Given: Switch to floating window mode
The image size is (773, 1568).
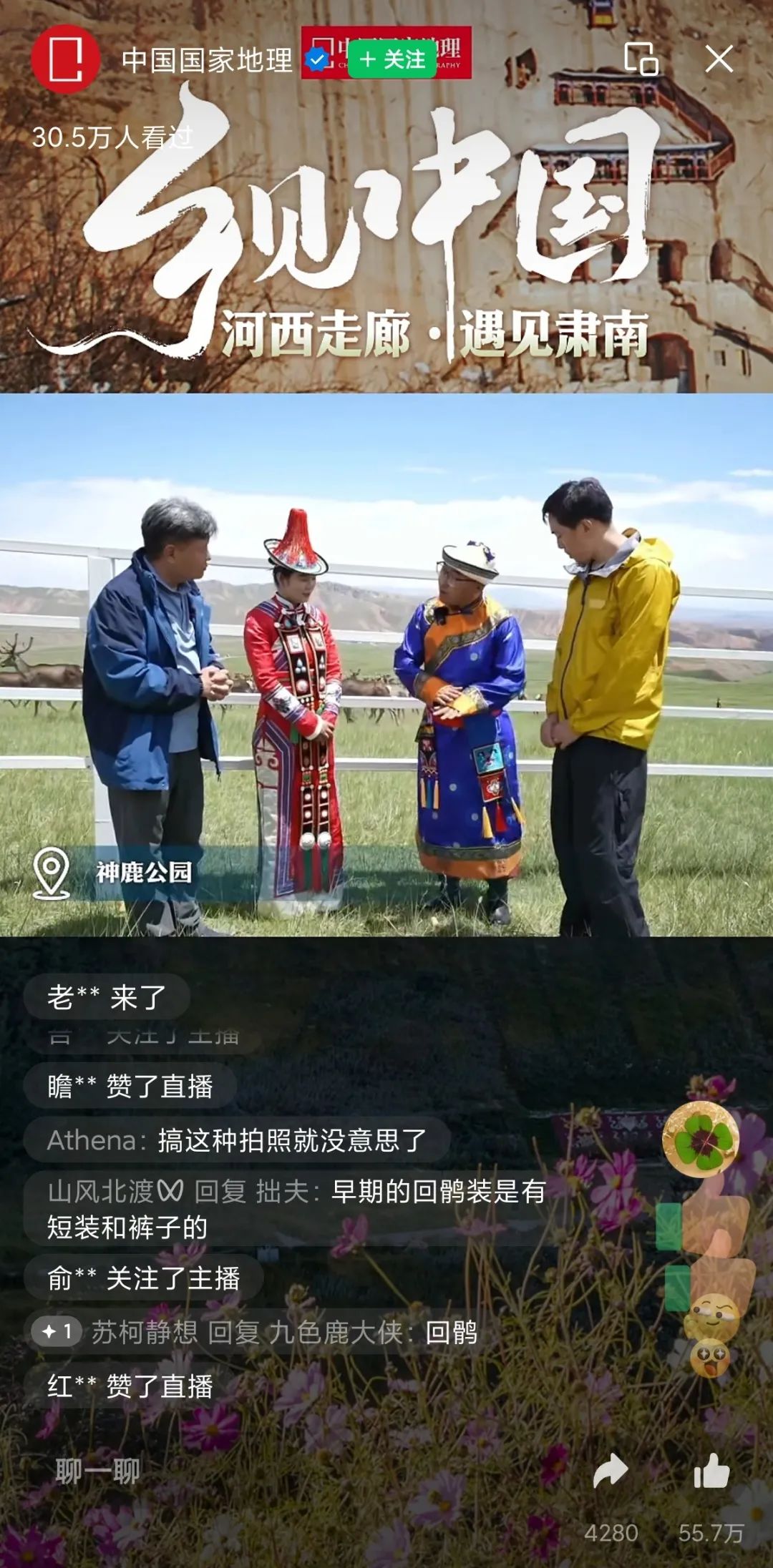Looking at the screenshot, I should click(641, 59).
